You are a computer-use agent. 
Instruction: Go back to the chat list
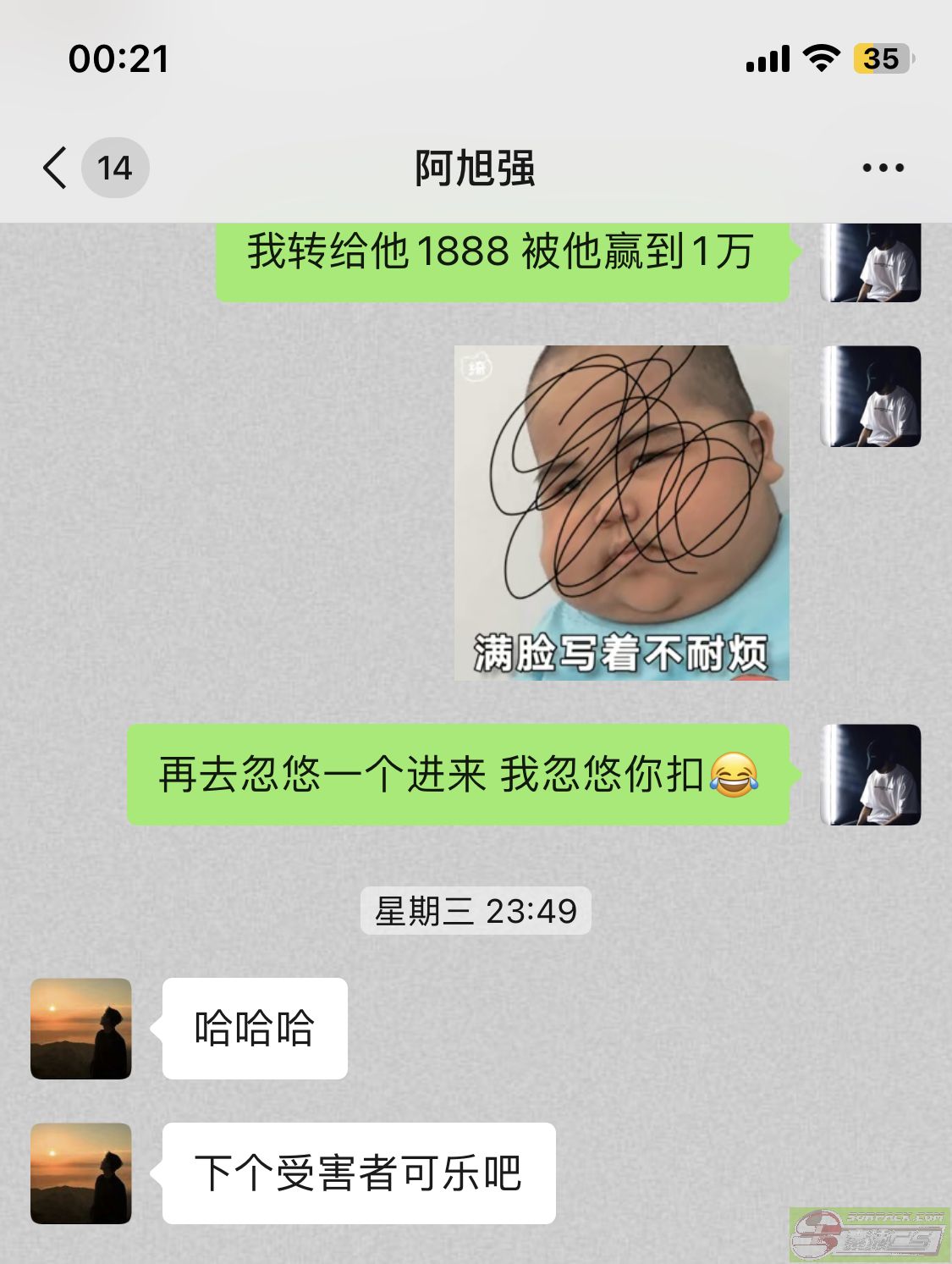(x=55, y=168)
